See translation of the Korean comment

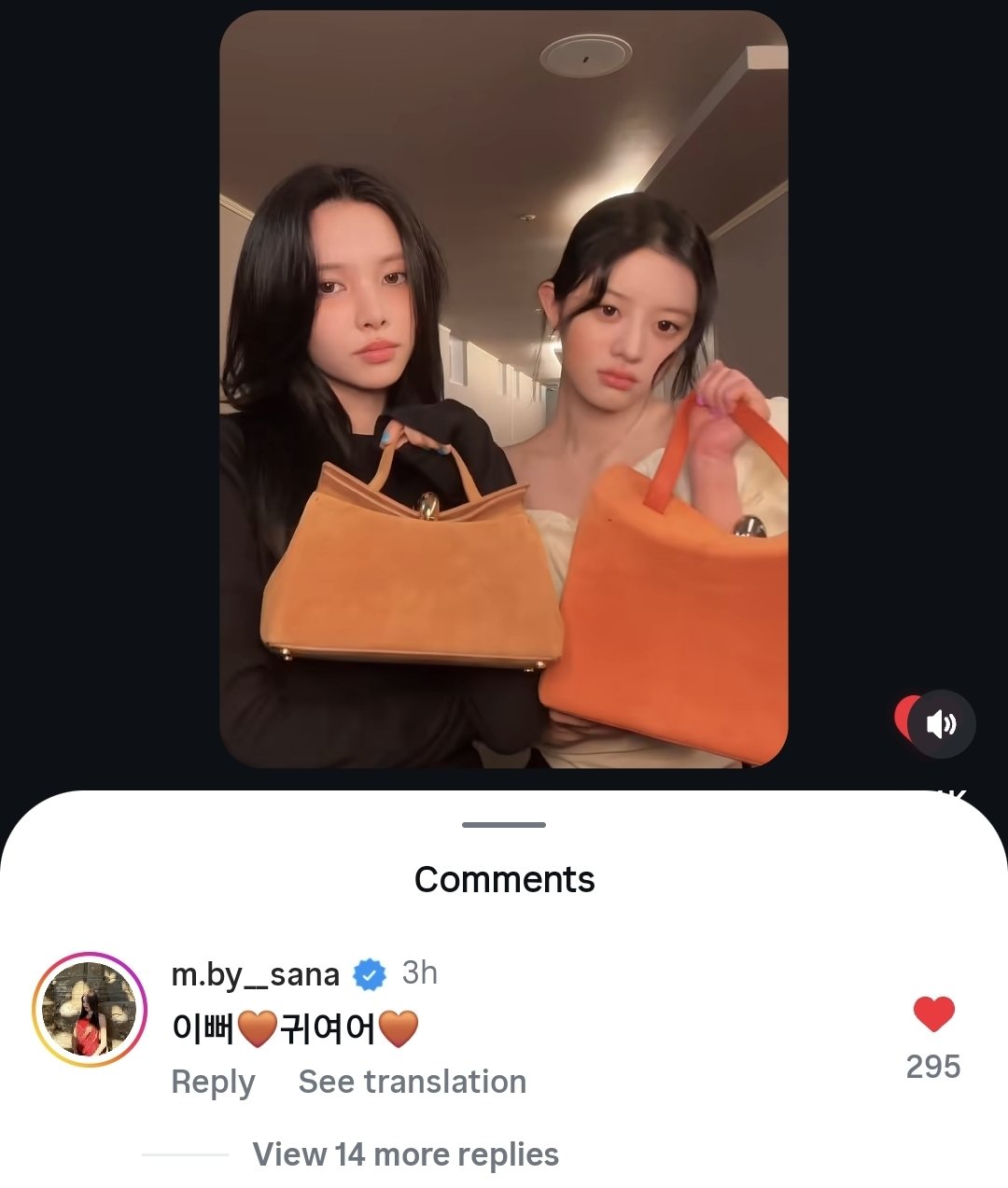click(412, 1082)
